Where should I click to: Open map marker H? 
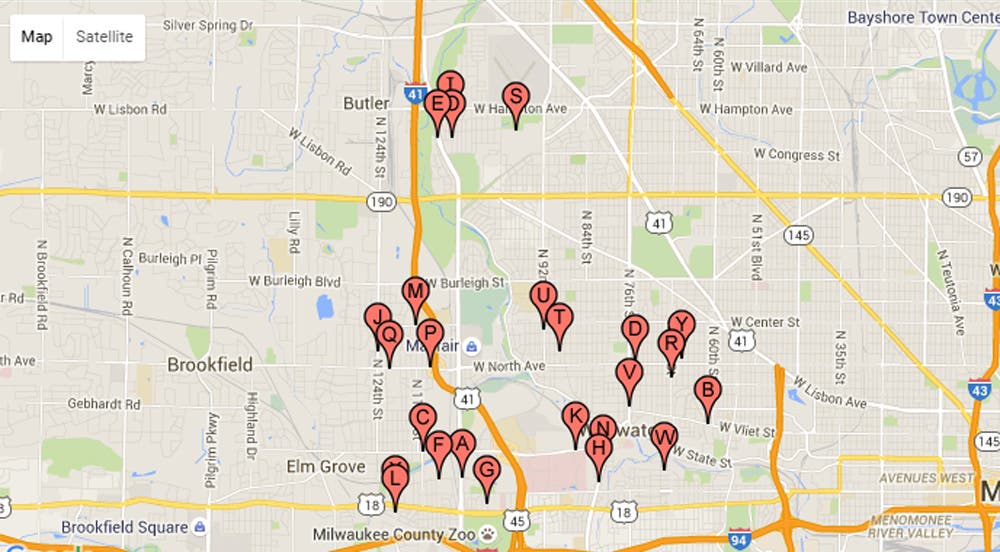coord(599,448)
